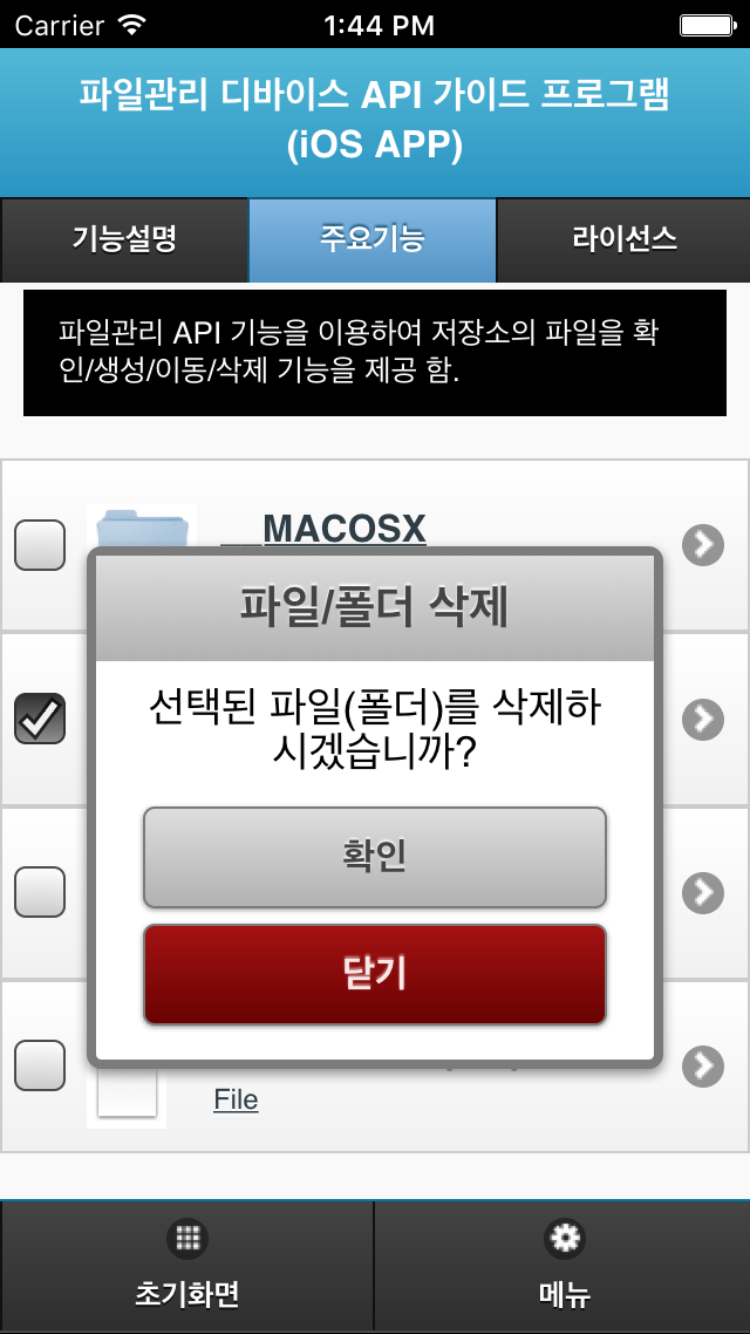Open the arrow chevron in the __MACOSX row
750x1334 pixels.
pos(703,545)
